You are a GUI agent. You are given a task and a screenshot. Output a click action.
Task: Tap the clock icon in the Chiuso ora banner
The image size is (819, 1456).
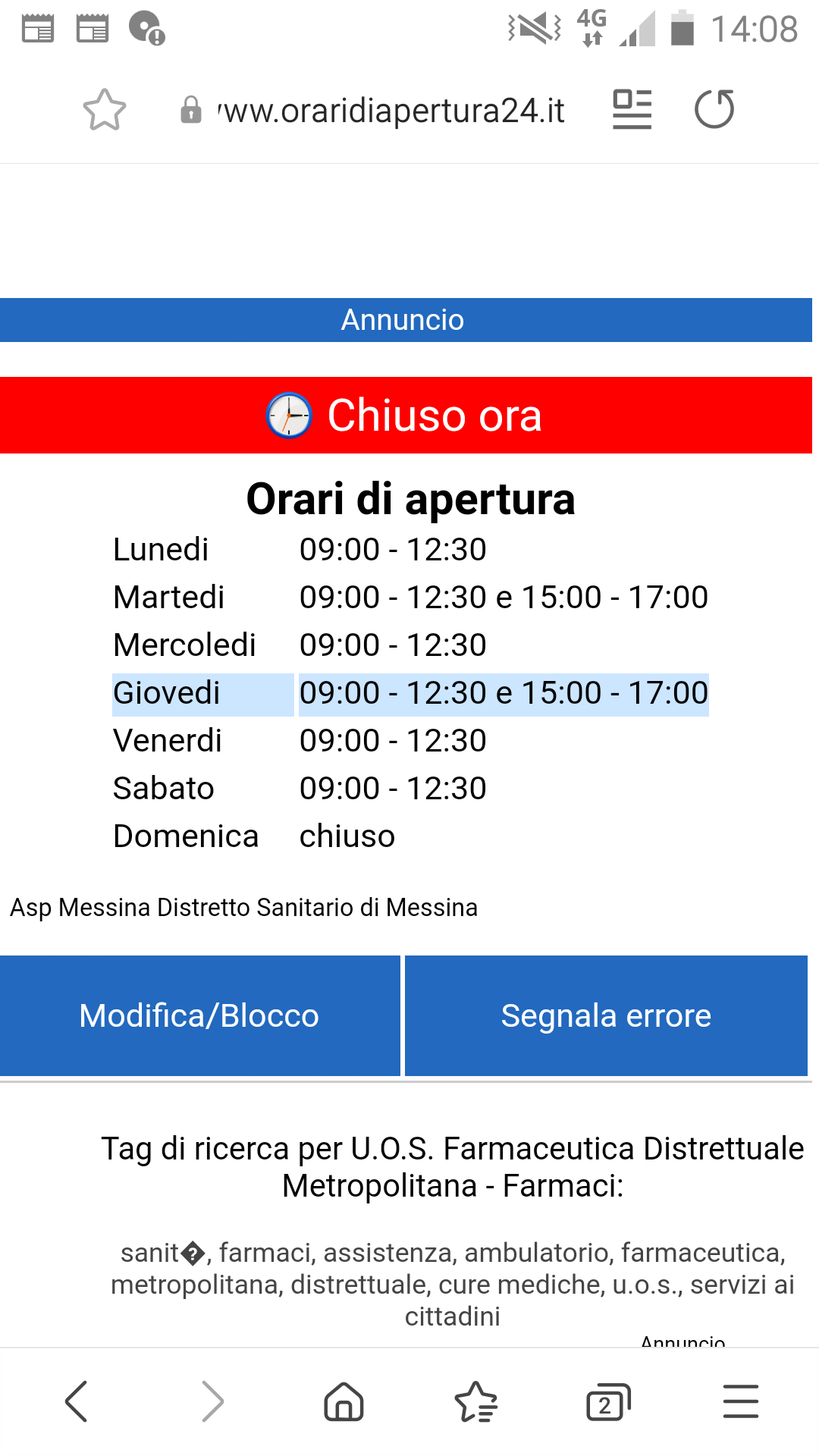point(288,415)
